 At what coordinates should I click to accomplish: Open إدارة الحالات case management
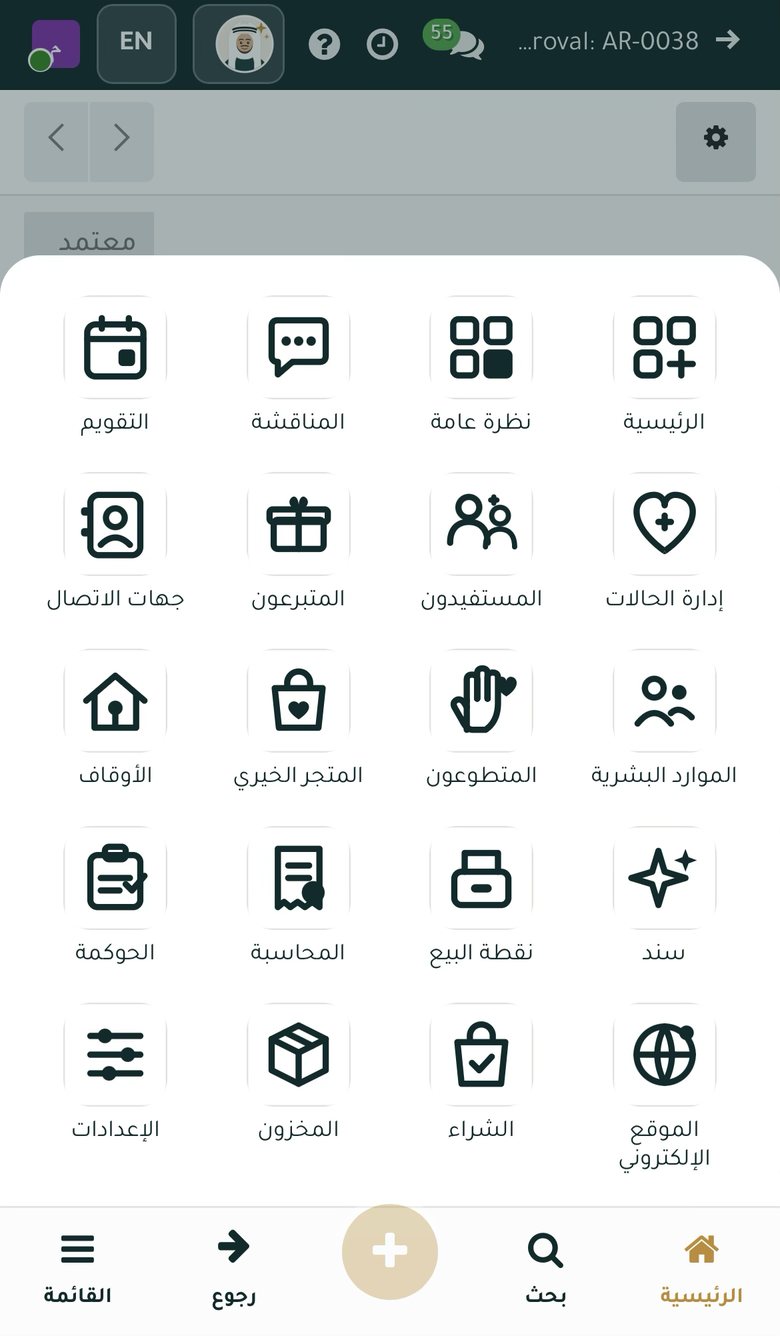(x=664, y=543)
